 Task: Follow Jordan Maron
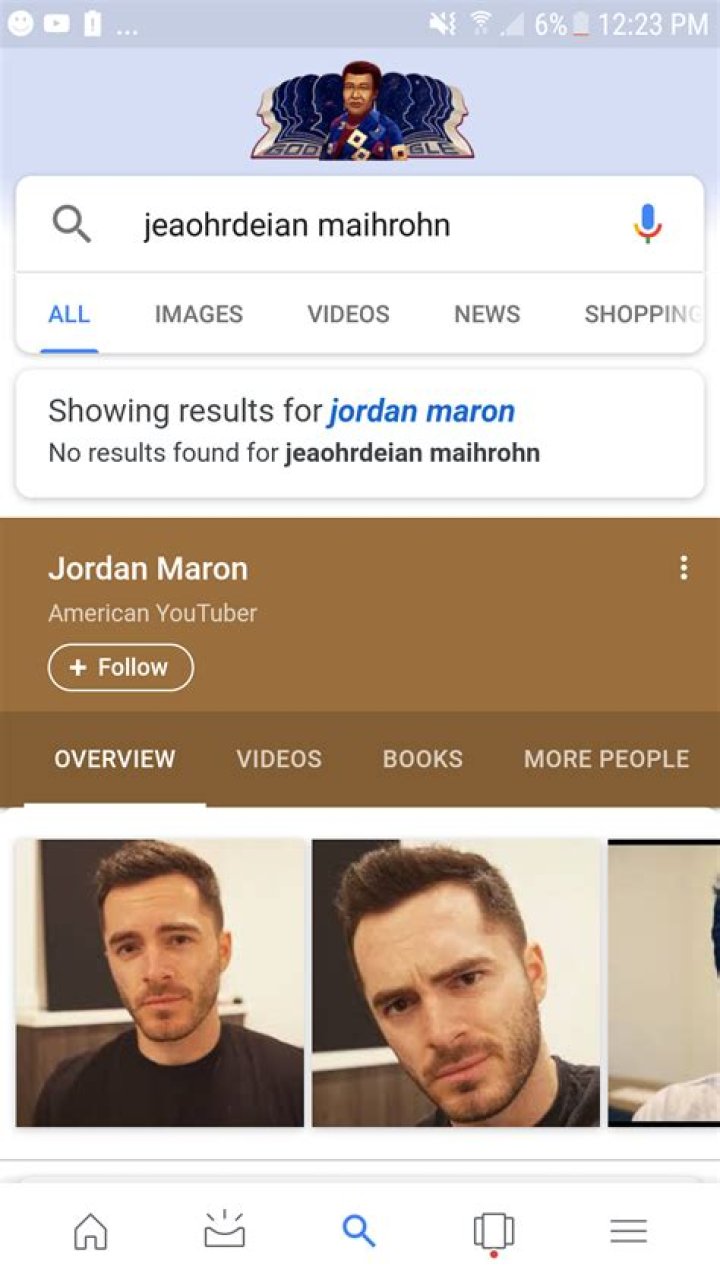(x=120, y=667)
